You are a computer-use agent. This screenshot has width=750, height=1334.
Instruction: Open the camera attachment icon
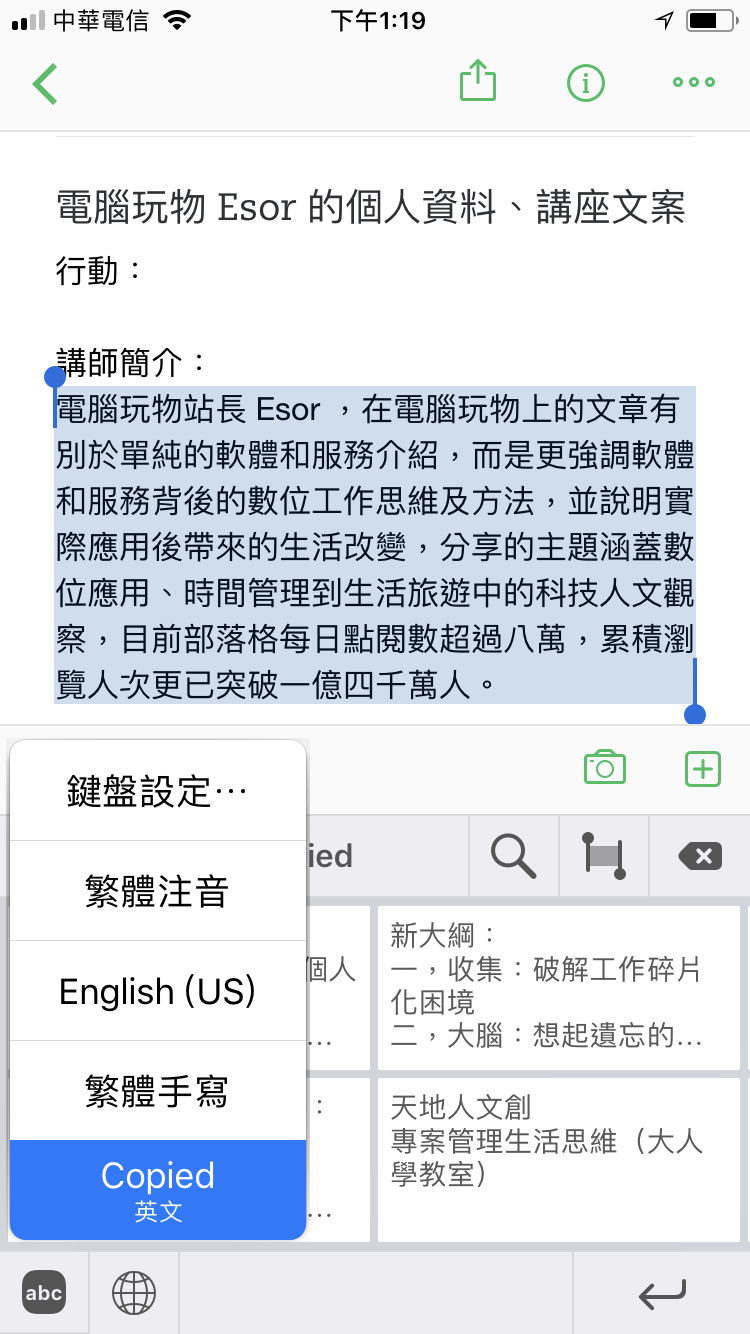(x=604, y=768)
